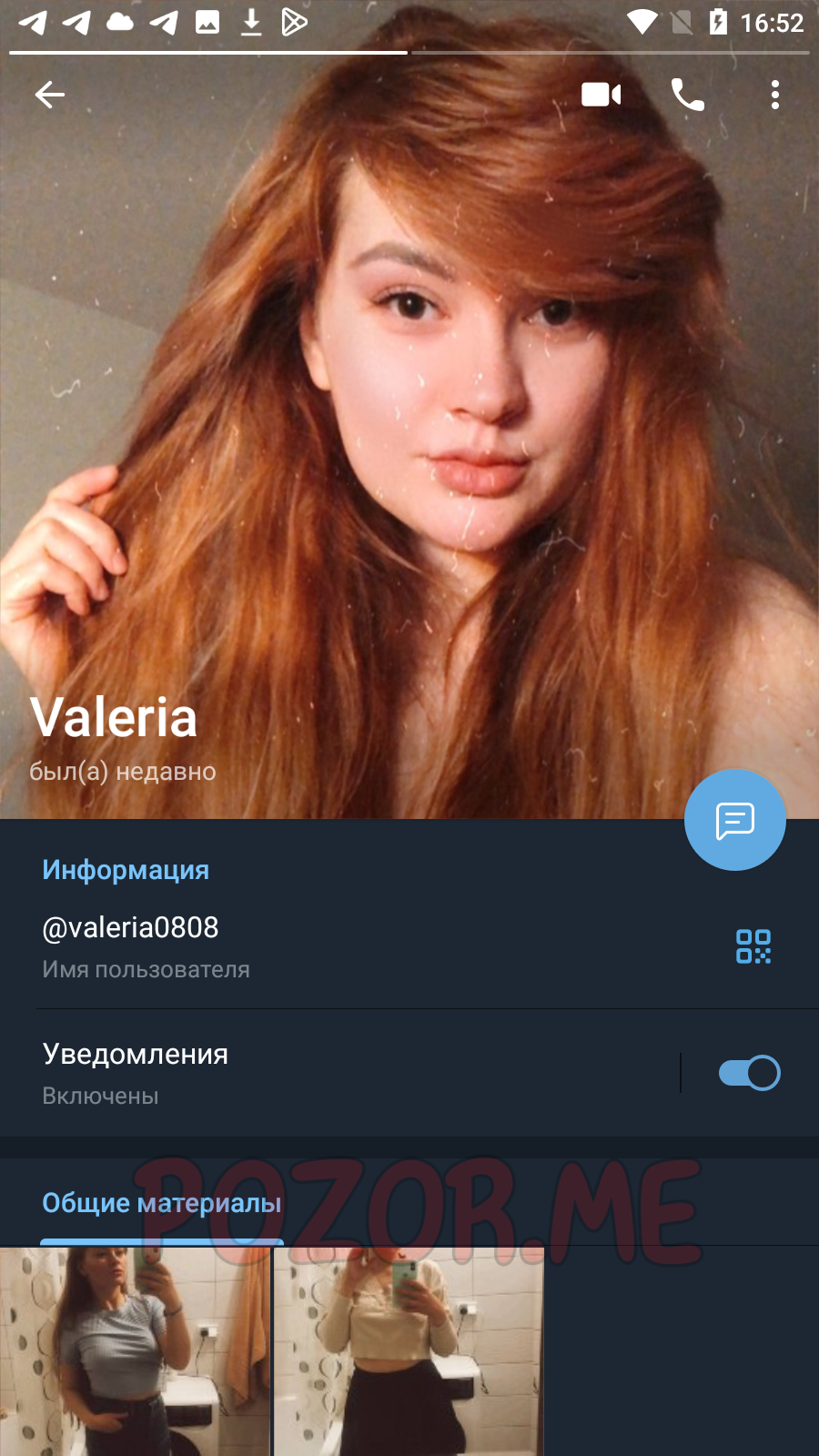
Task: Start a voice call with Valeria
Action: coord(688,95)
